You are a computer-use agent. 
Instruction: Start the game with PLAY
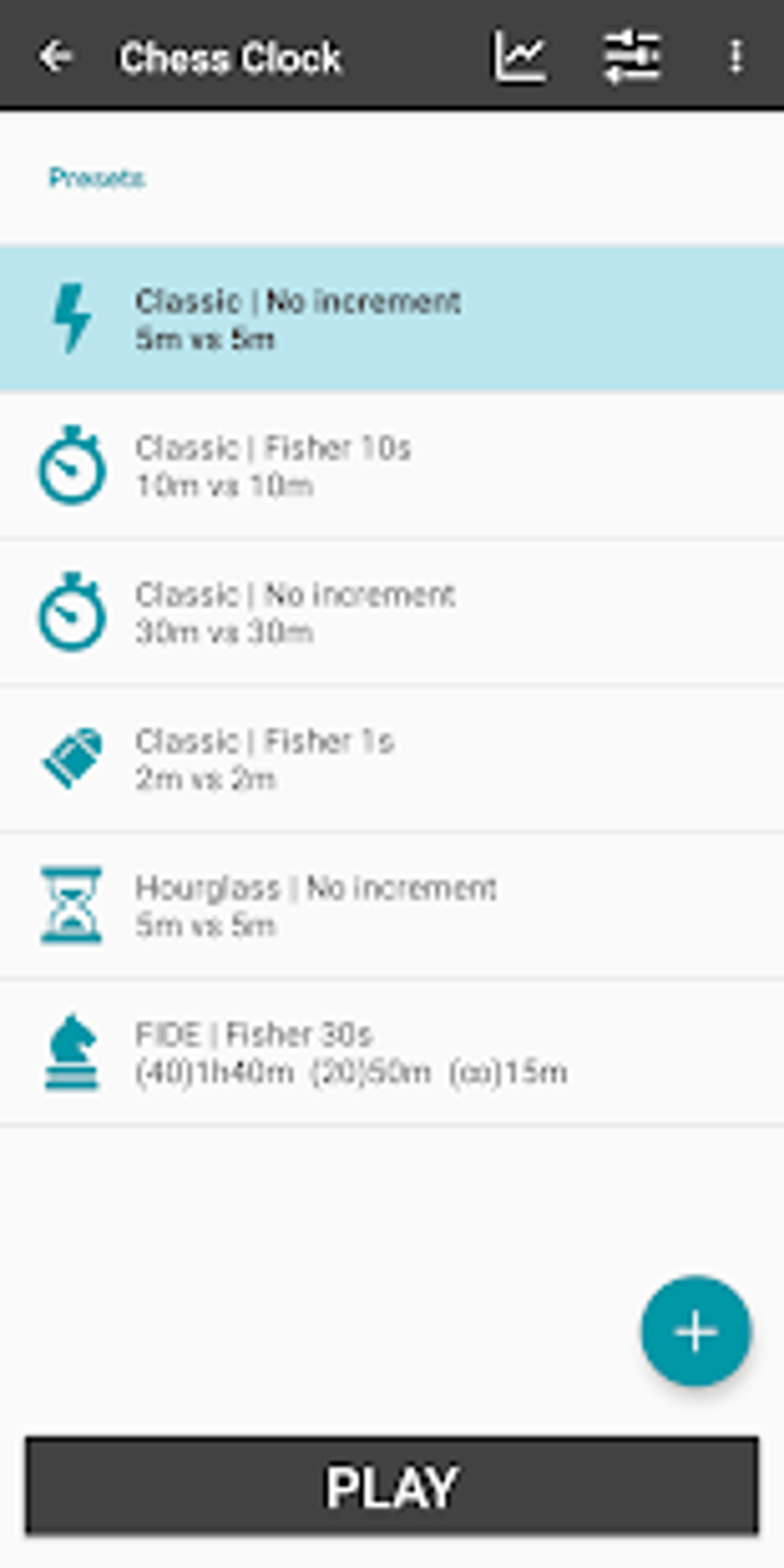coord(392,1487)
